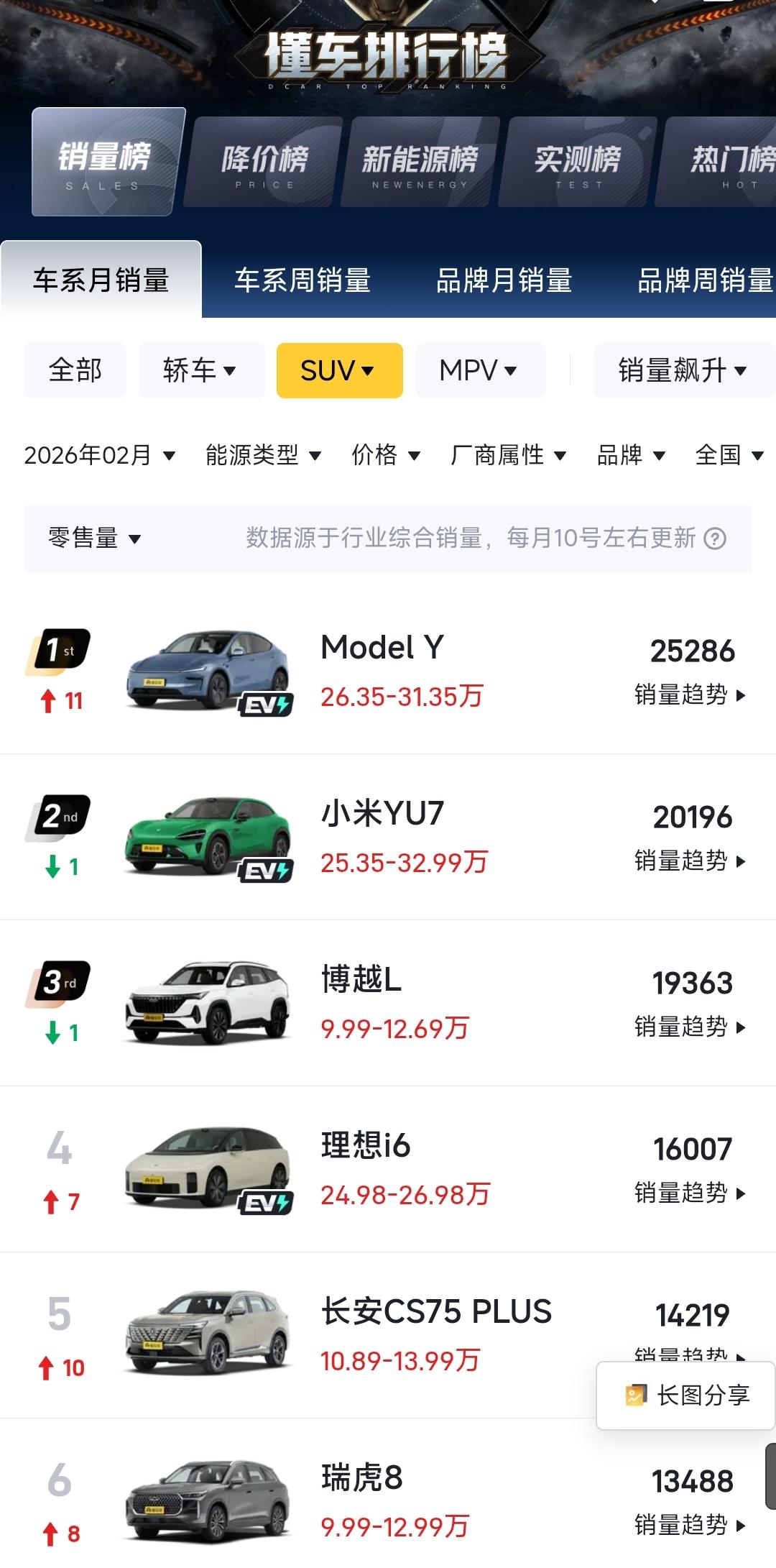Switch to the MPV filter
Screen dimensions: 776x1568
click(x=479, y=370)
